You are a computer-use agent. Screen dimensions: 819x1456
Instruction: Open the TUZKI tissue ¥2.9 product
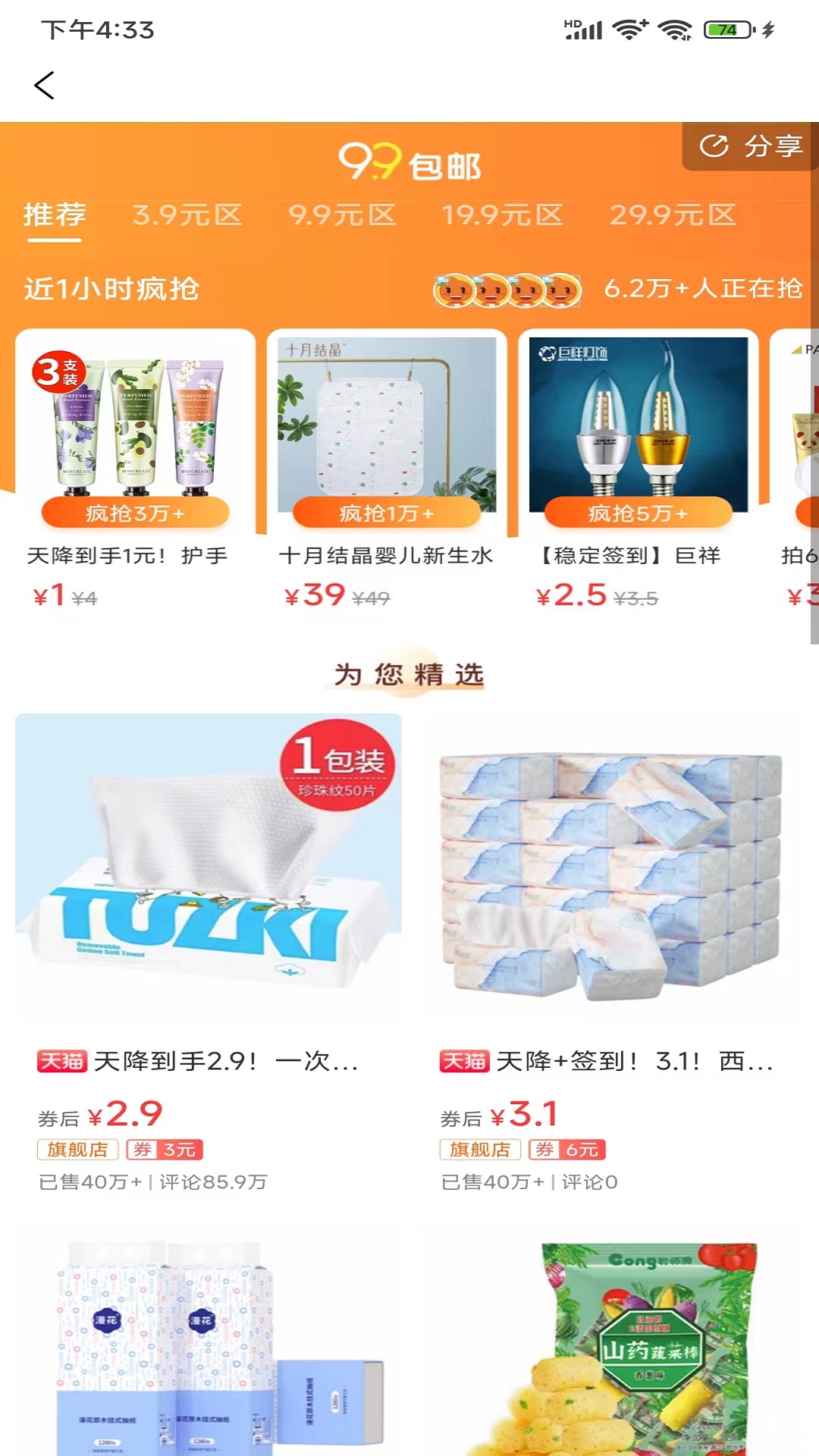pos(209,910)
